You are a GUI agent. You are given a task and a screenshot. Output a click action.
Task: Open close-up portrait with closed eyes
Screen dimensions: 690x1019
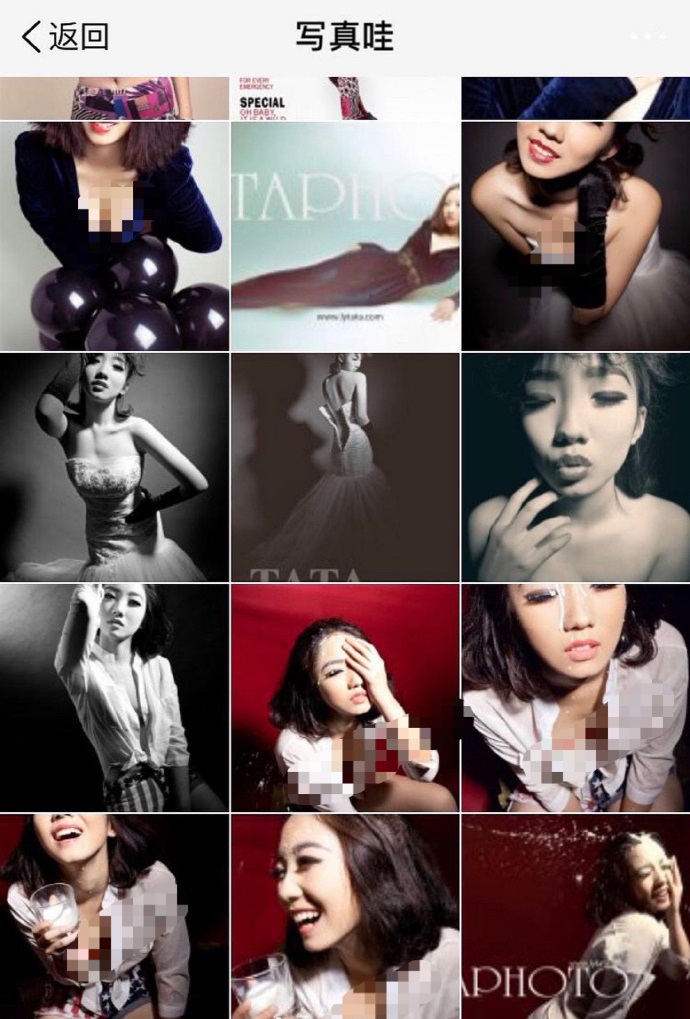pos(575,467)
